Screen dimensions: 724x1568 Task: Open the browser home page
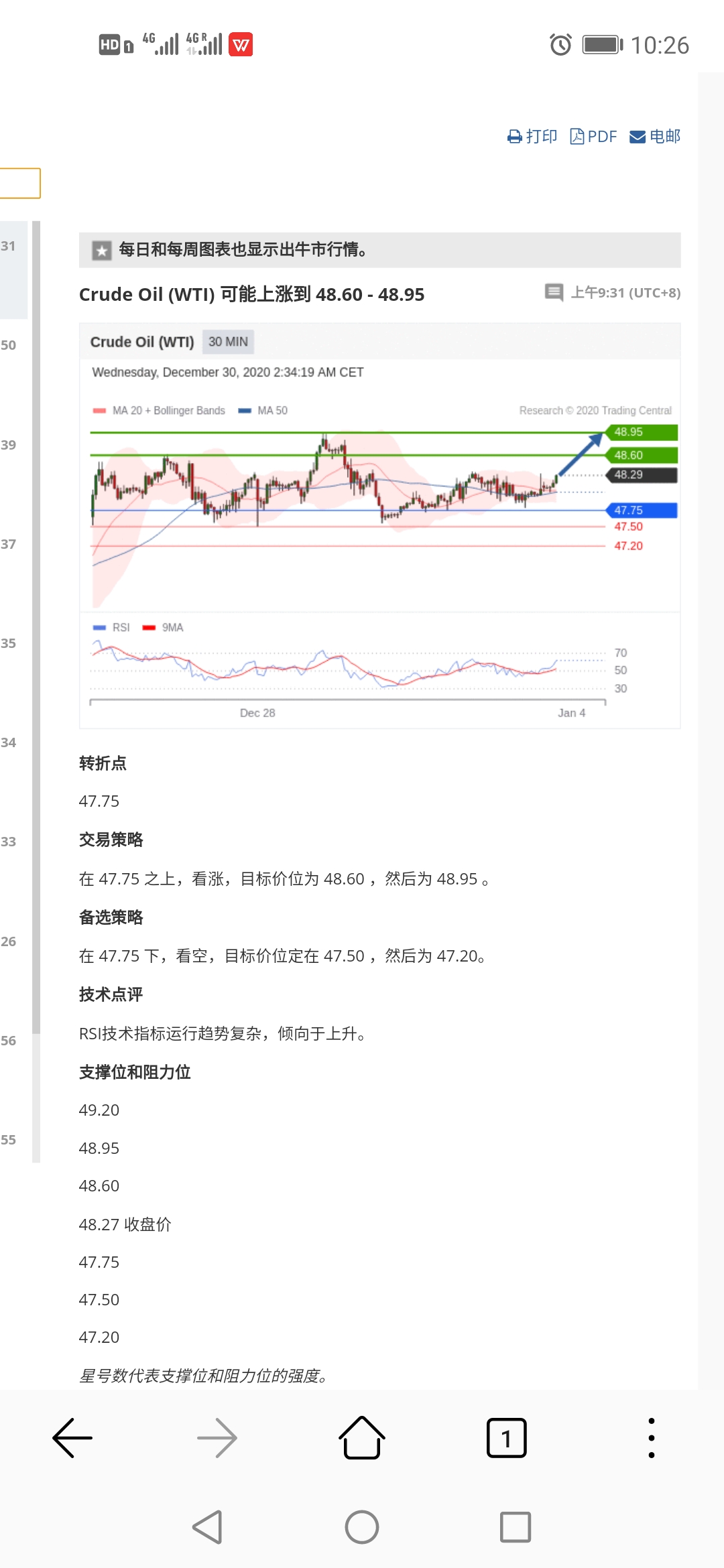click(362, 1438)
